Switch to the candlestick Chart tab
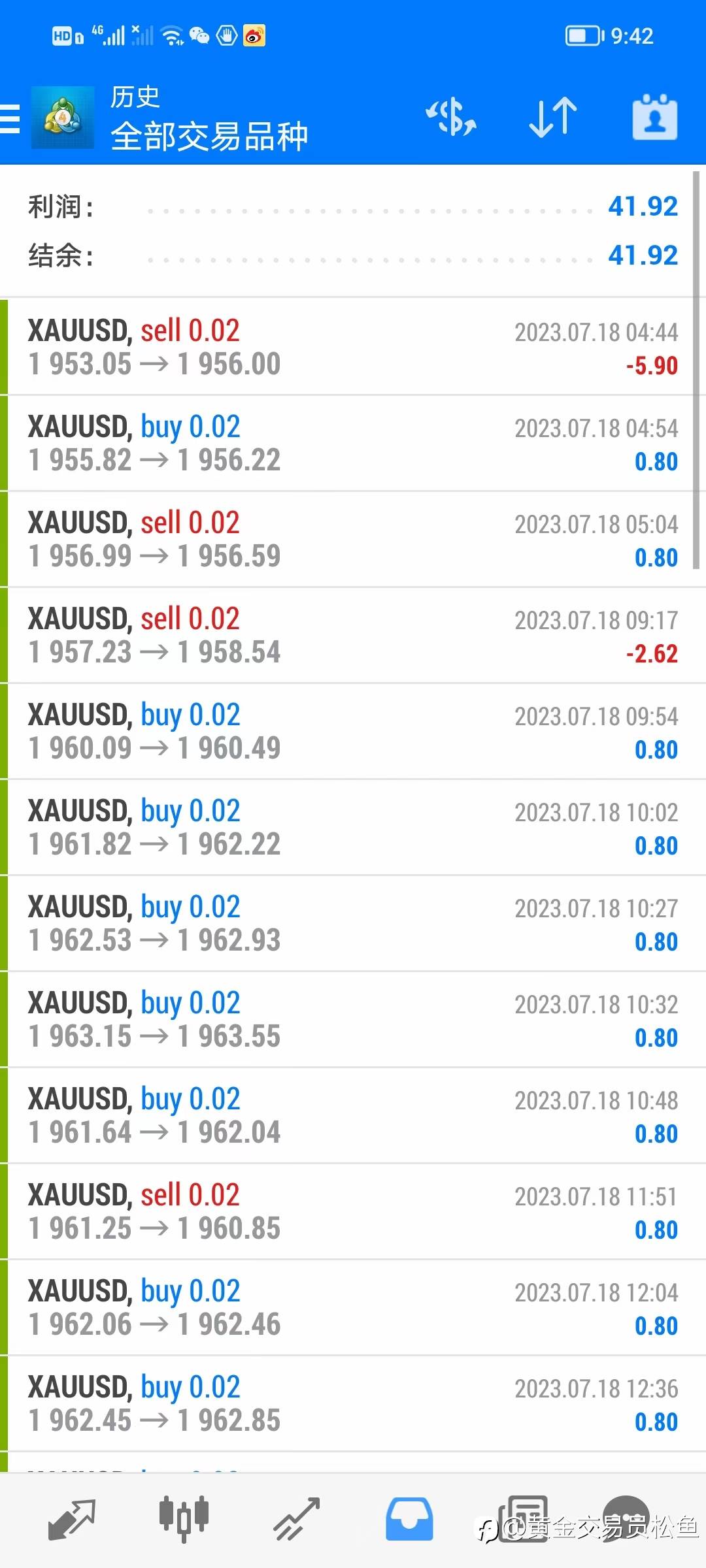This screenshot has height=1568, width=706. pos(184,1519)
